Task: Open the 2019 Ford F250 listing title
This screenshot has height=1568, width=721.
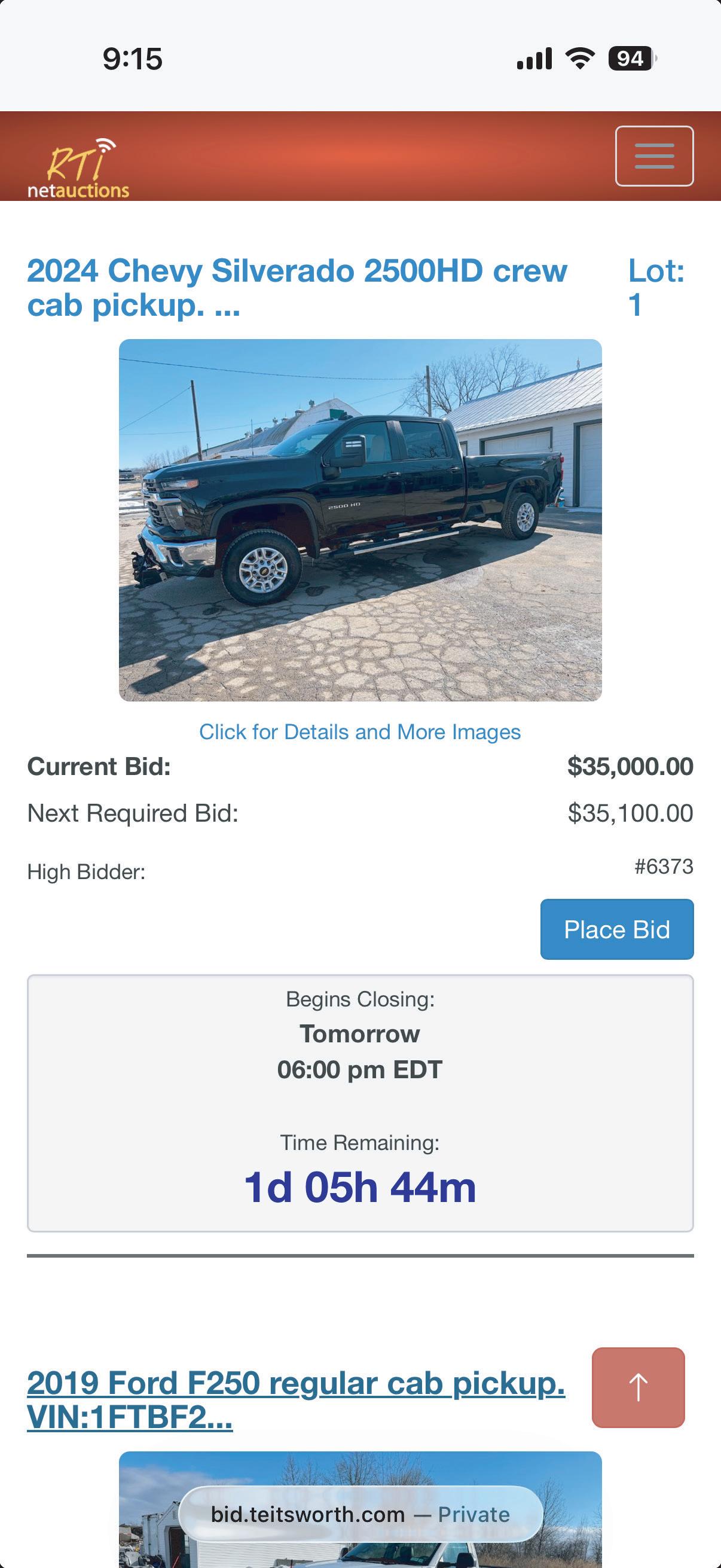Action: pyautogui.click(x=296, y=1399)
